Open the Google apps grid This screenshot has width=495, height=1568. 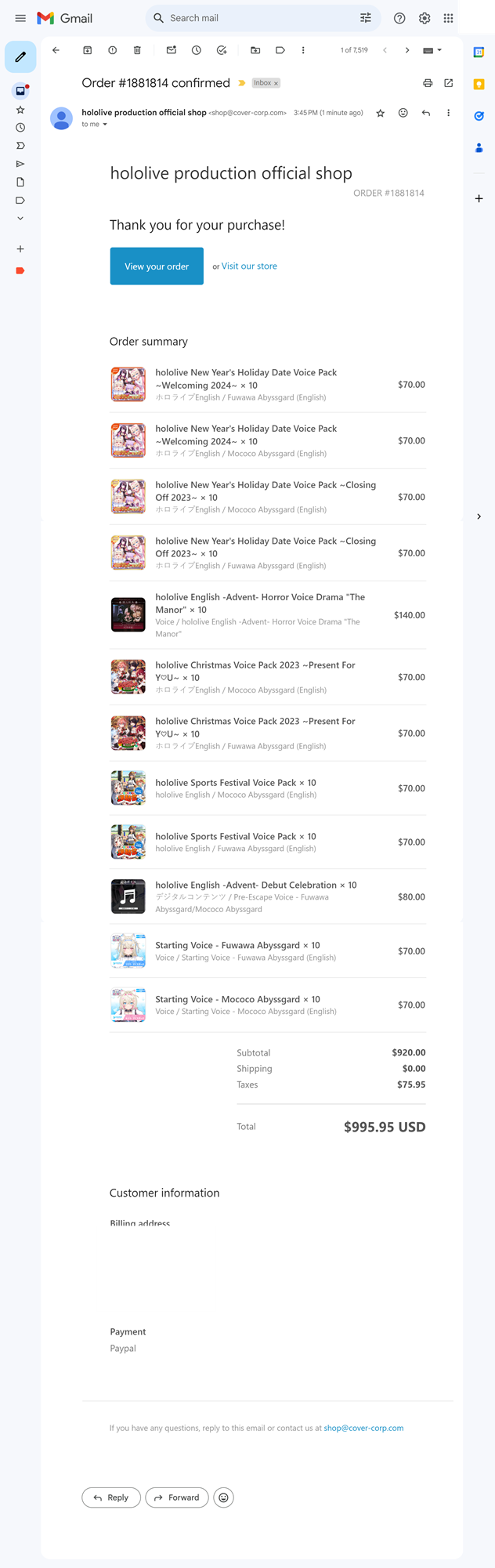tap(448, 18)
